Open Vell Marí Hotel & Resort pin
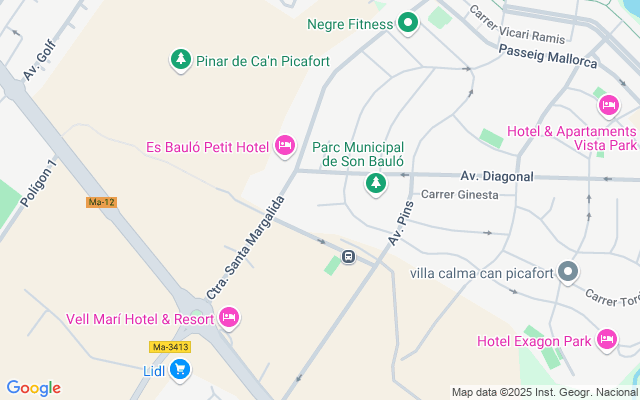The image size is (640, 400). 228,318
